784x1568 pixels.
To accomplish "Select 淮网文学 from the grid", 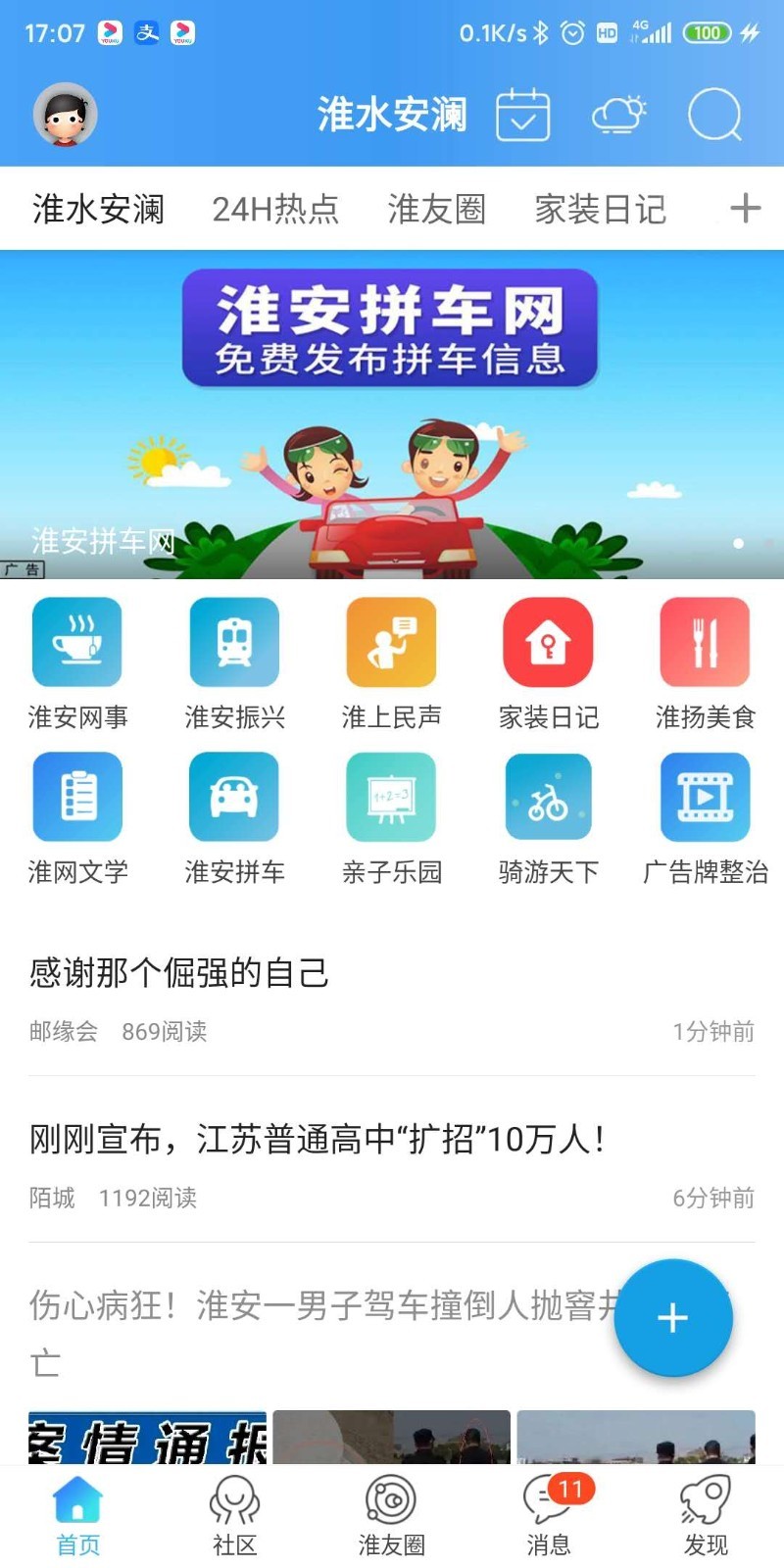I will point(76,797).
